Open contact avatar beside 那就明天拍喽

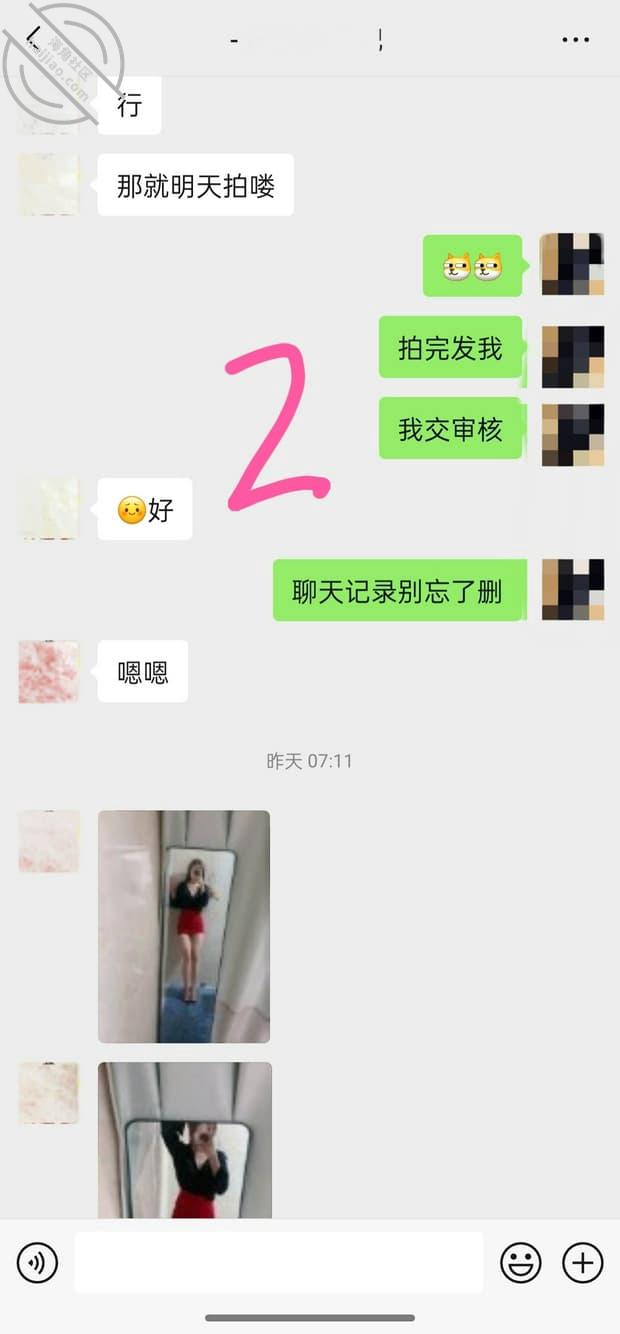click(x=49, y=185)
